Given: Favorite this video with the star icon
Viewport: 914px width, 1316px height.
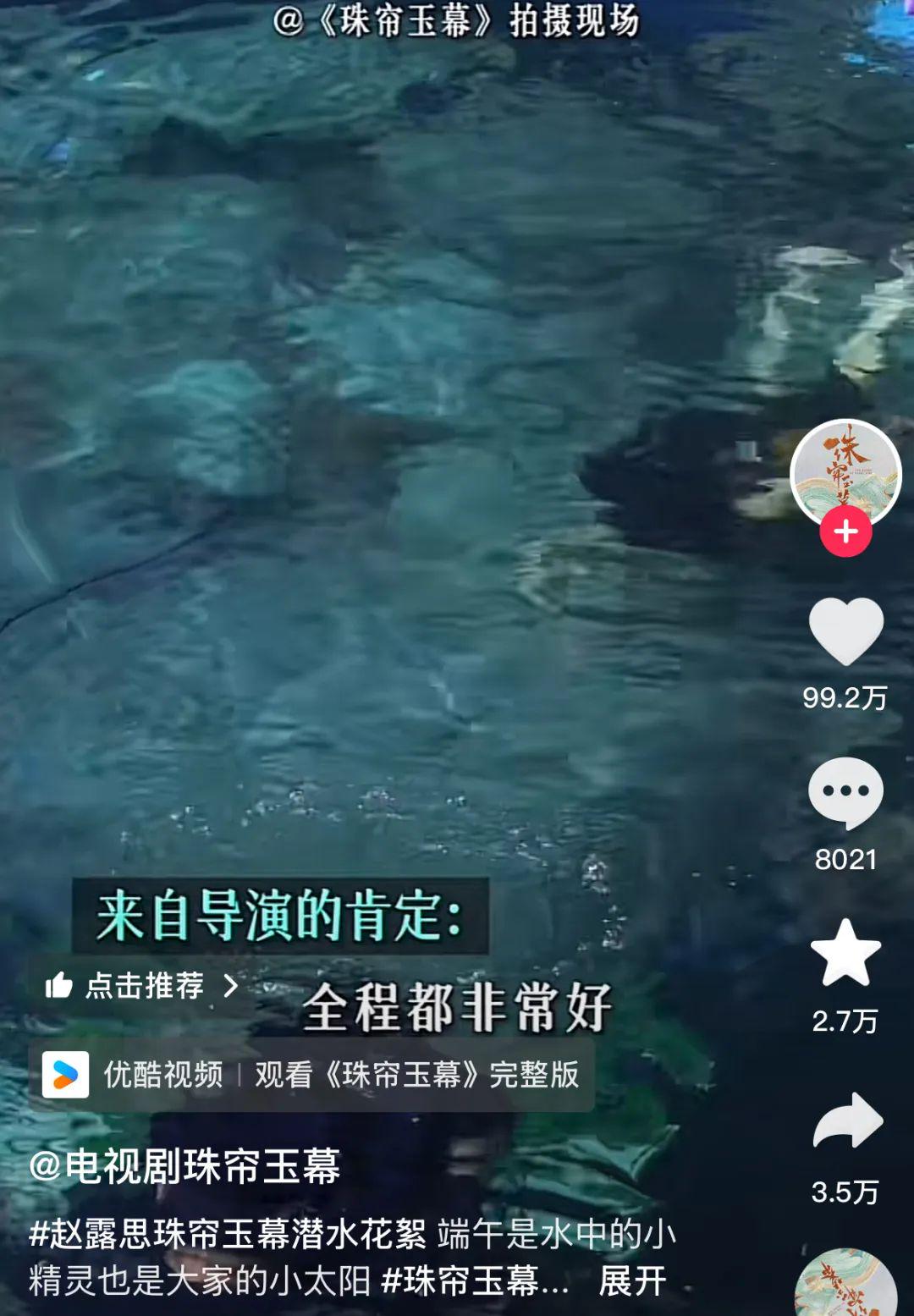Looking at the screenshot, I should [845, 954].
